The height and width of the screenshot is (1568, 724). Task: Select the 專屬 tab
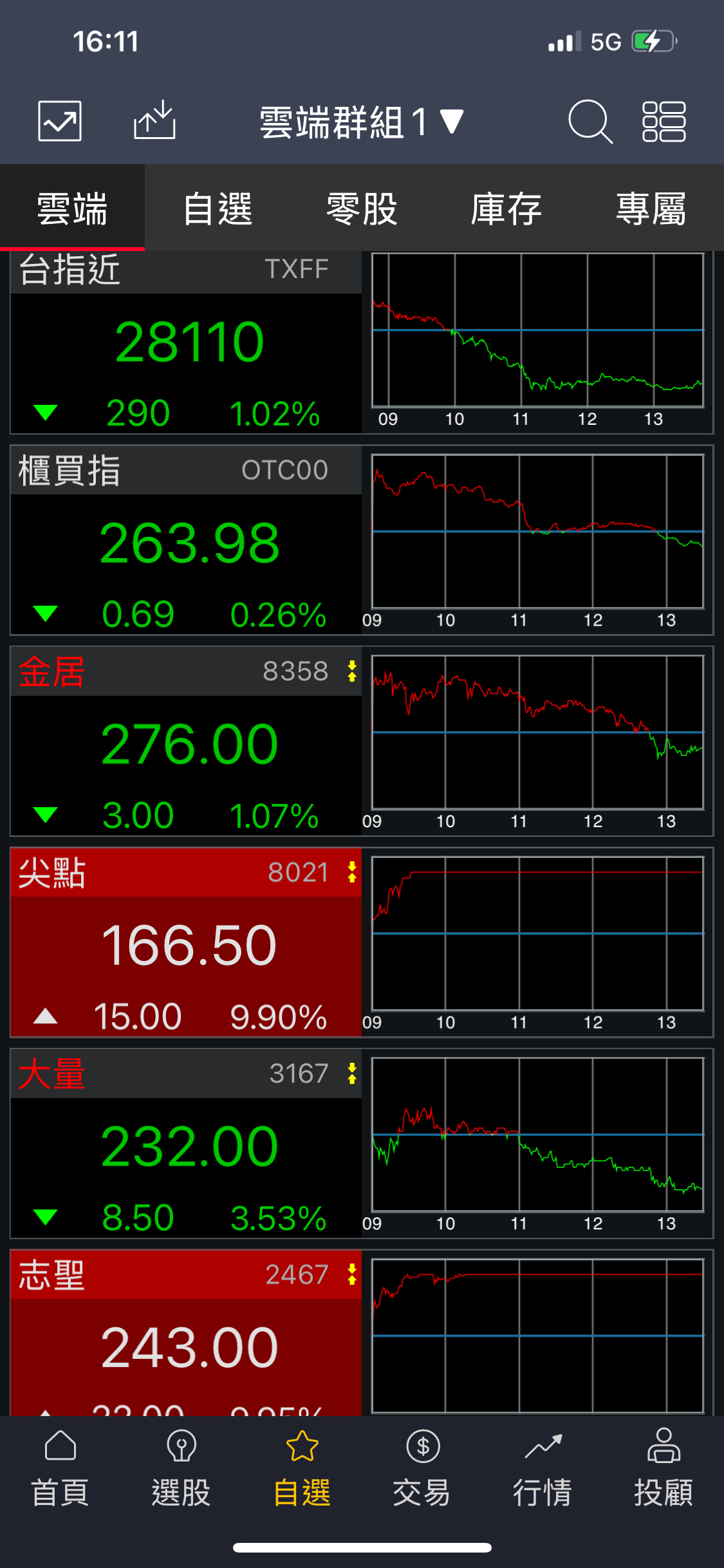pyautogui.click(x=651, y=209)
